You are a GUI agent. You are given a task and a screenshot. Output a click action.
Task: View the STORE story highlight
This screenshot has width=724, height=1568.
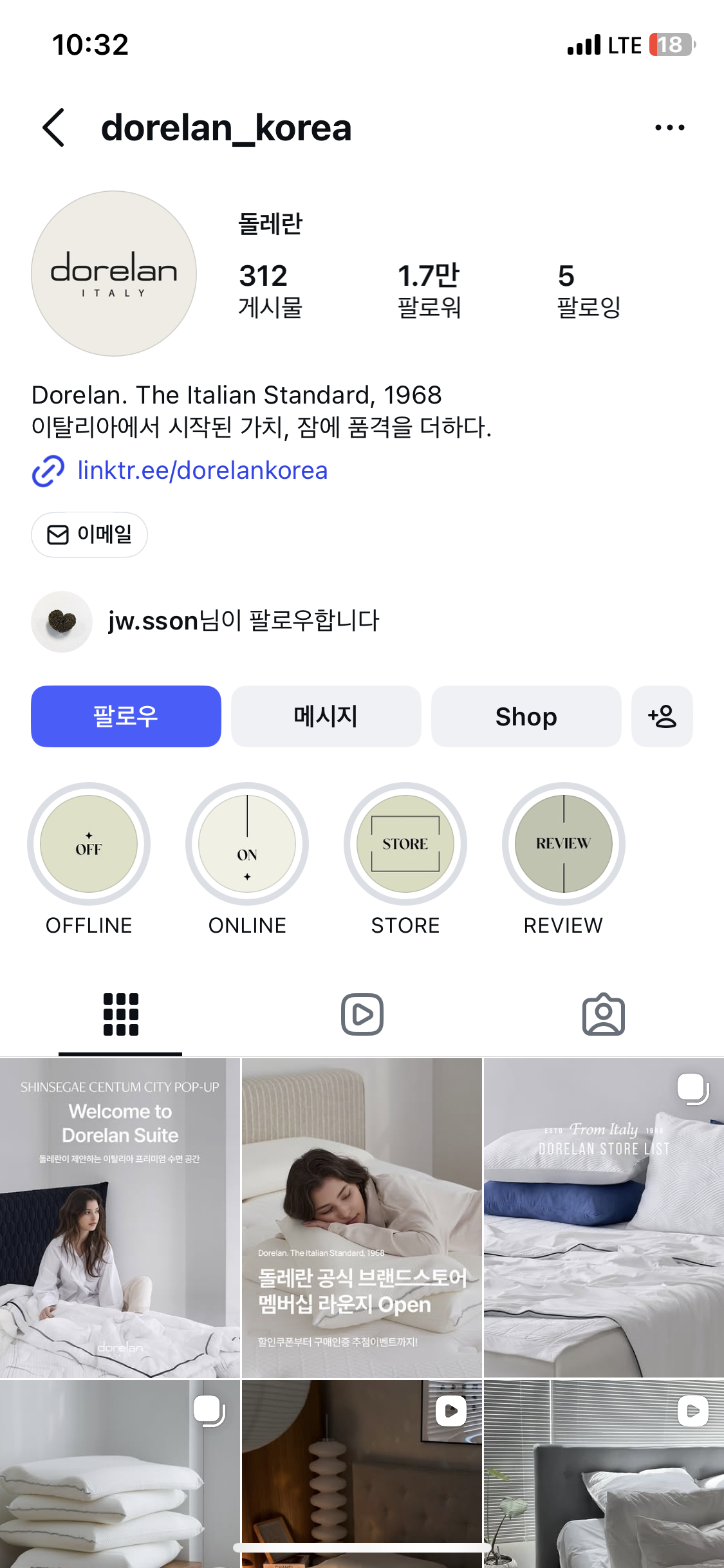(405, 844)
